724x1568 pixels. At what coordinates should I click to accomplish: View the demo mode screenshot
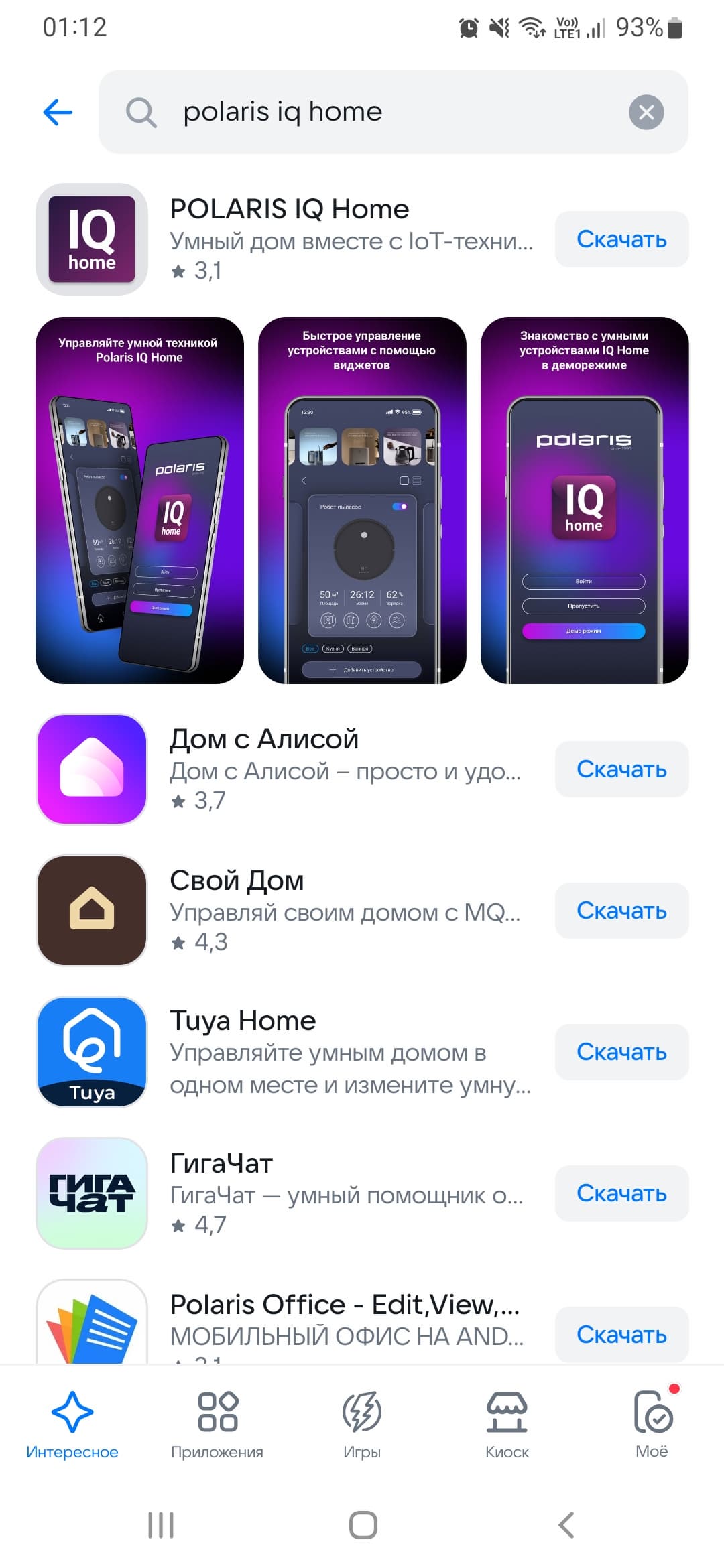tap(584, 500)
